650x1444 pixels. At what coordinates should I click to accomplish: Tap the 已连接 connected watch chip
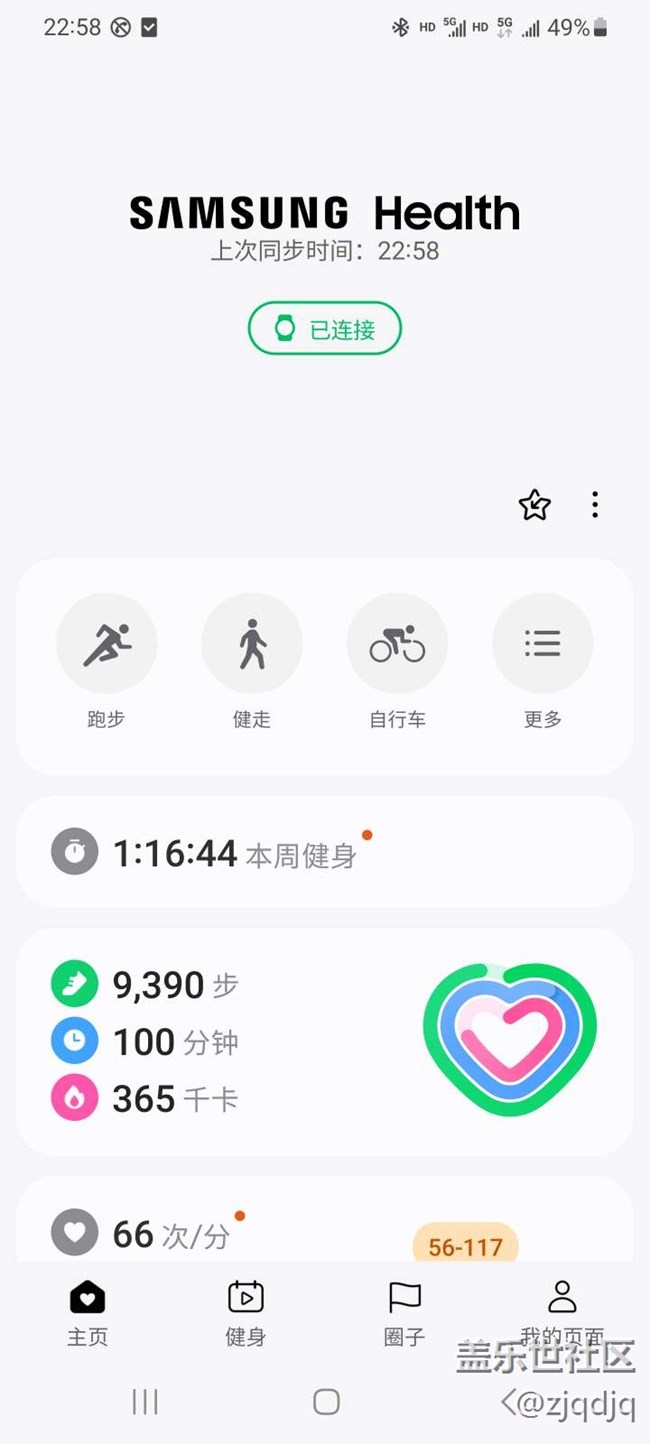325,328
